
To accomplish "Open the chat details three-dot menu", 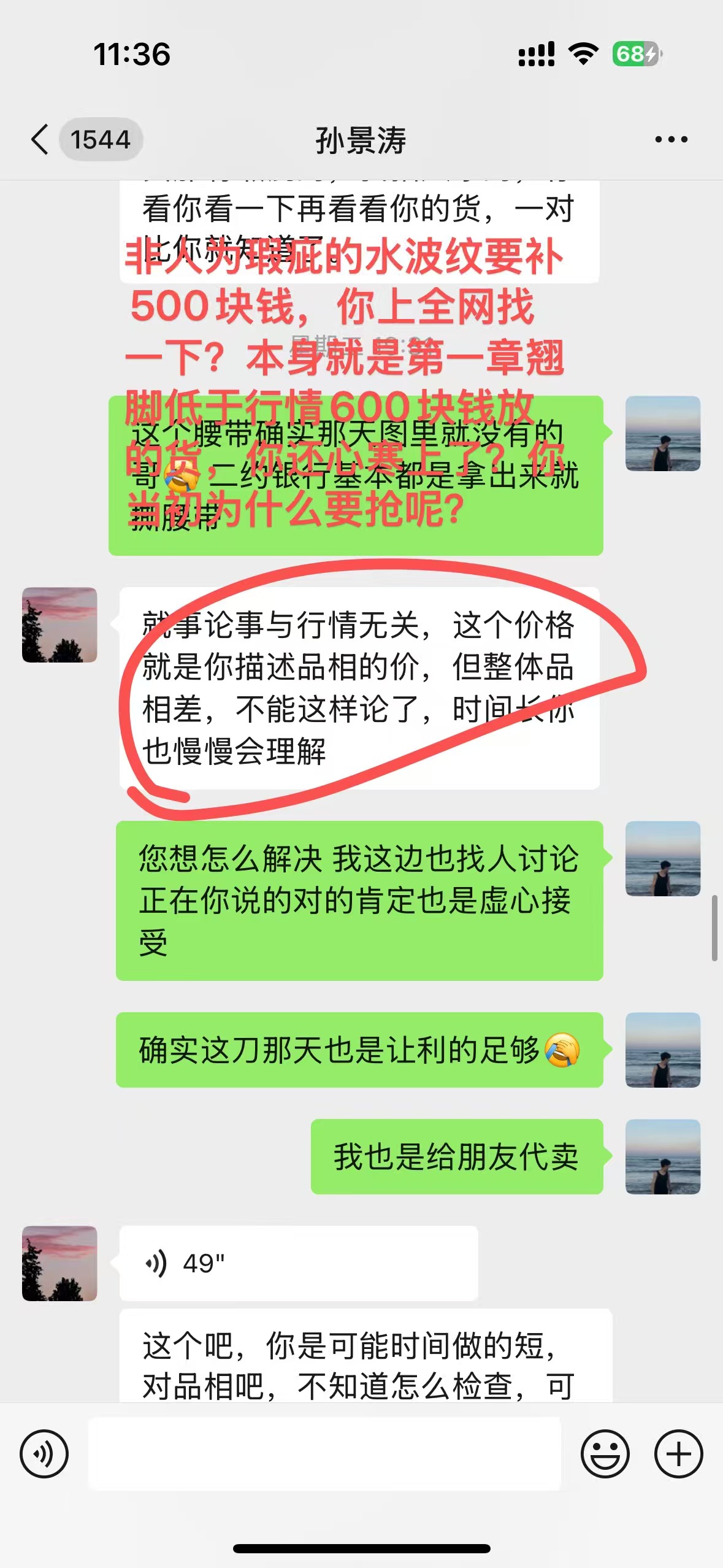I will point(671,139).
